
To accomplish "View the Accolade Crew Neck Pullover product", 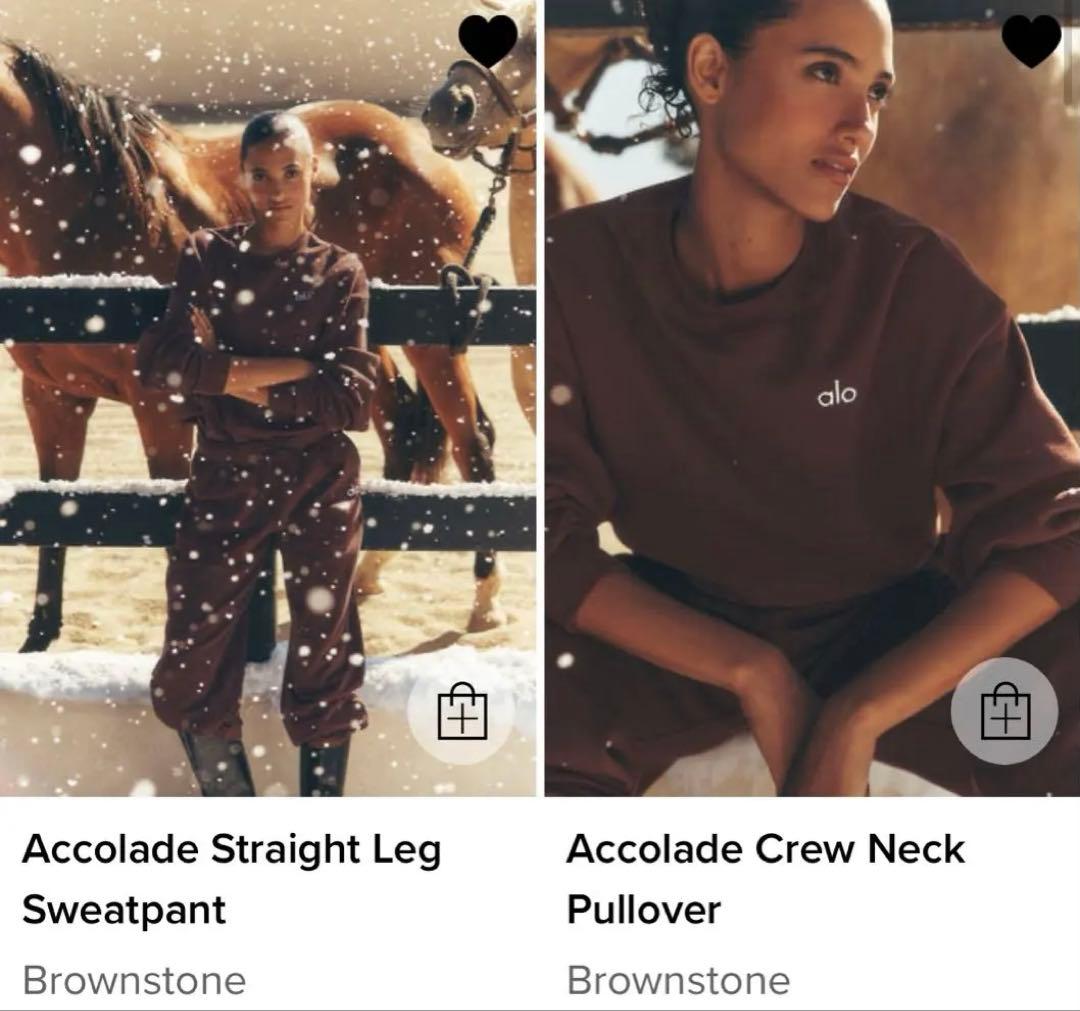I will click(765, 879).
